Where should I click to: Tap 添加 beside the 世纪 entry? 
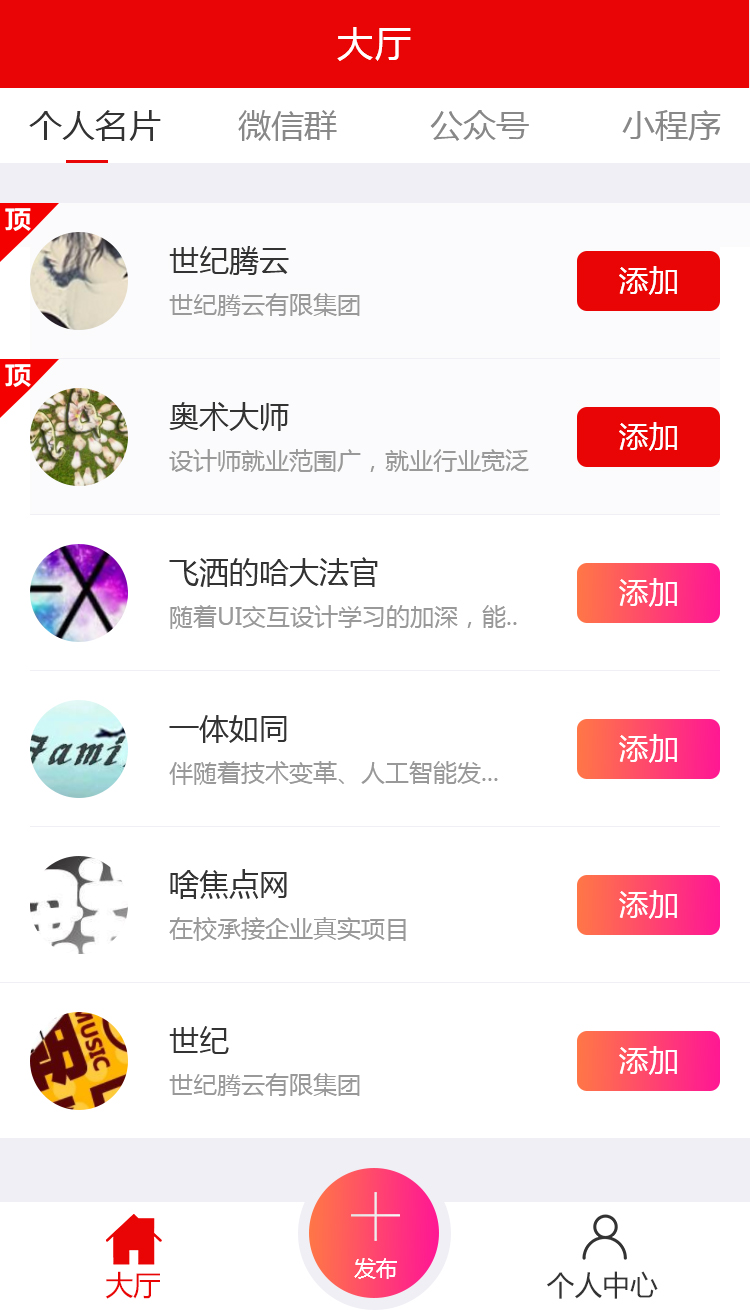[x=648, y=1061]
